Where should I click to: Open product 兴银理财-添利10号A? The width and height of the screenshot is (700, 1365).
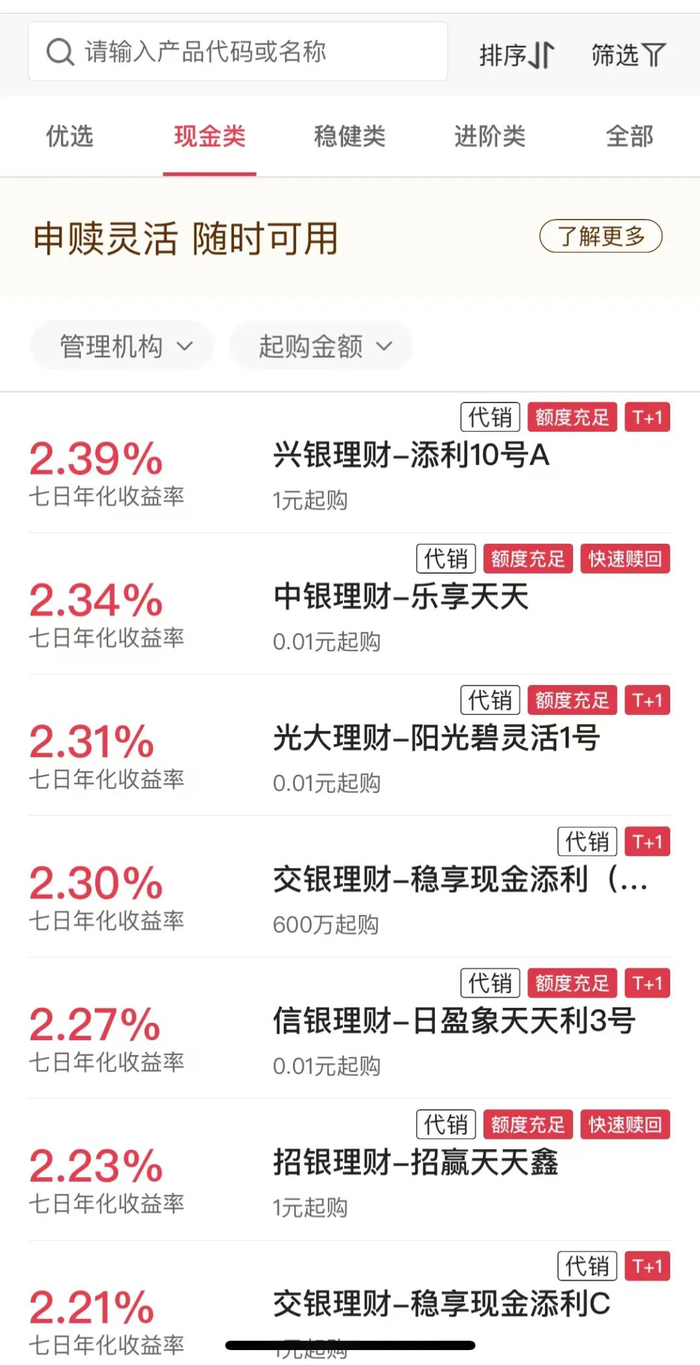(411, 457)
